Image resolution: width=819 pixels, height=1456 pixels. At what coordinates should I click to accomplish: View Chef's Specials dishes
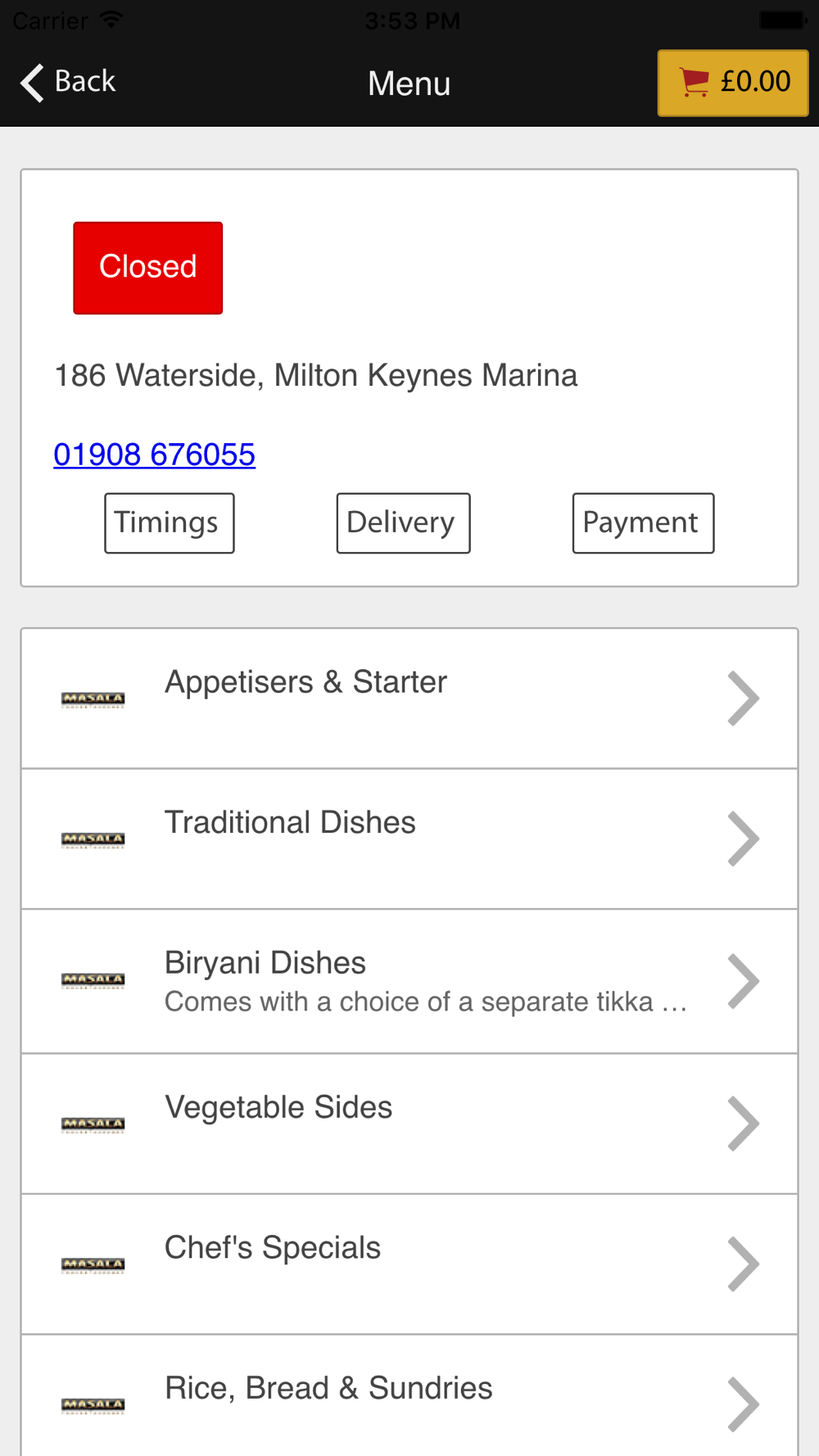click(409, 1264)
